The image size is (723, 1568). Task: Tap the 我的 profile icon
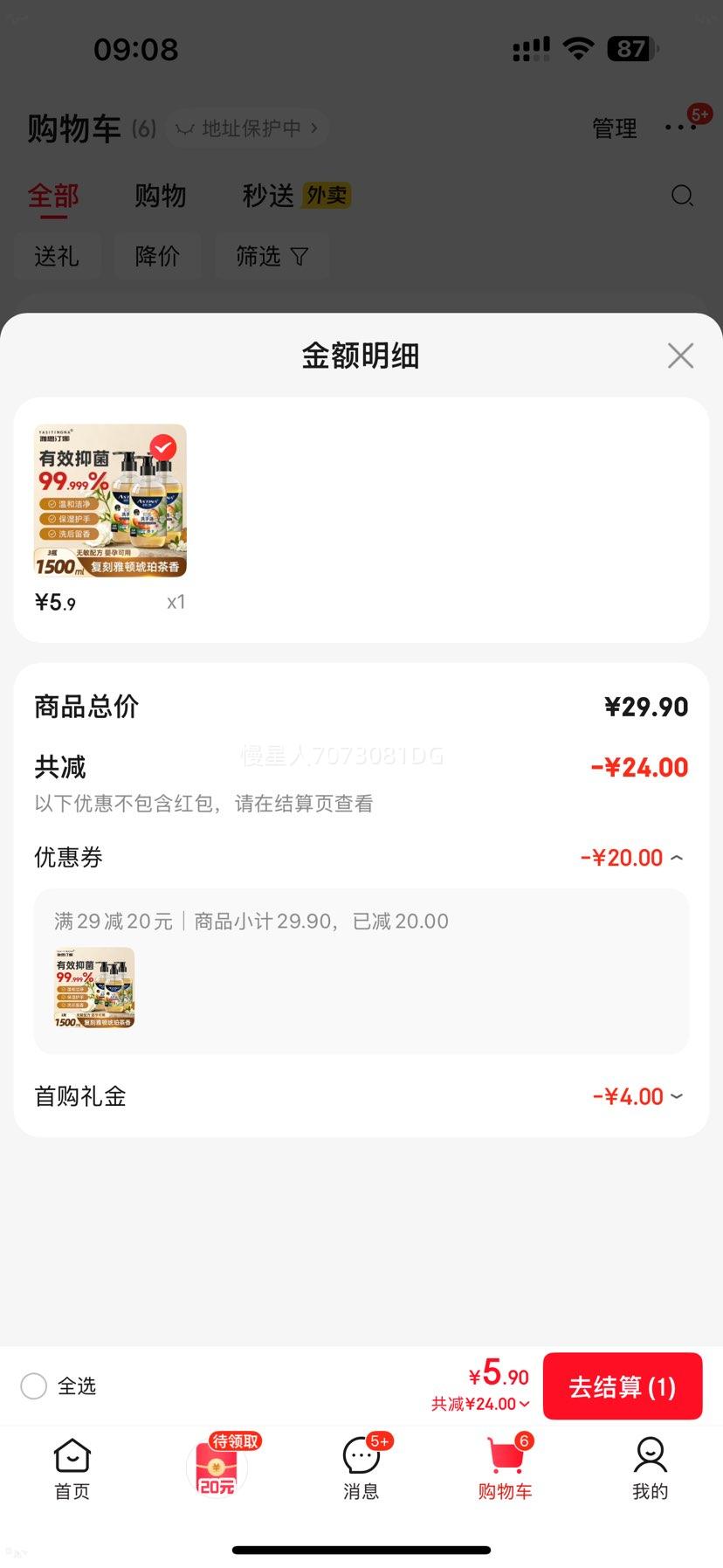(x=650, y=1455)
